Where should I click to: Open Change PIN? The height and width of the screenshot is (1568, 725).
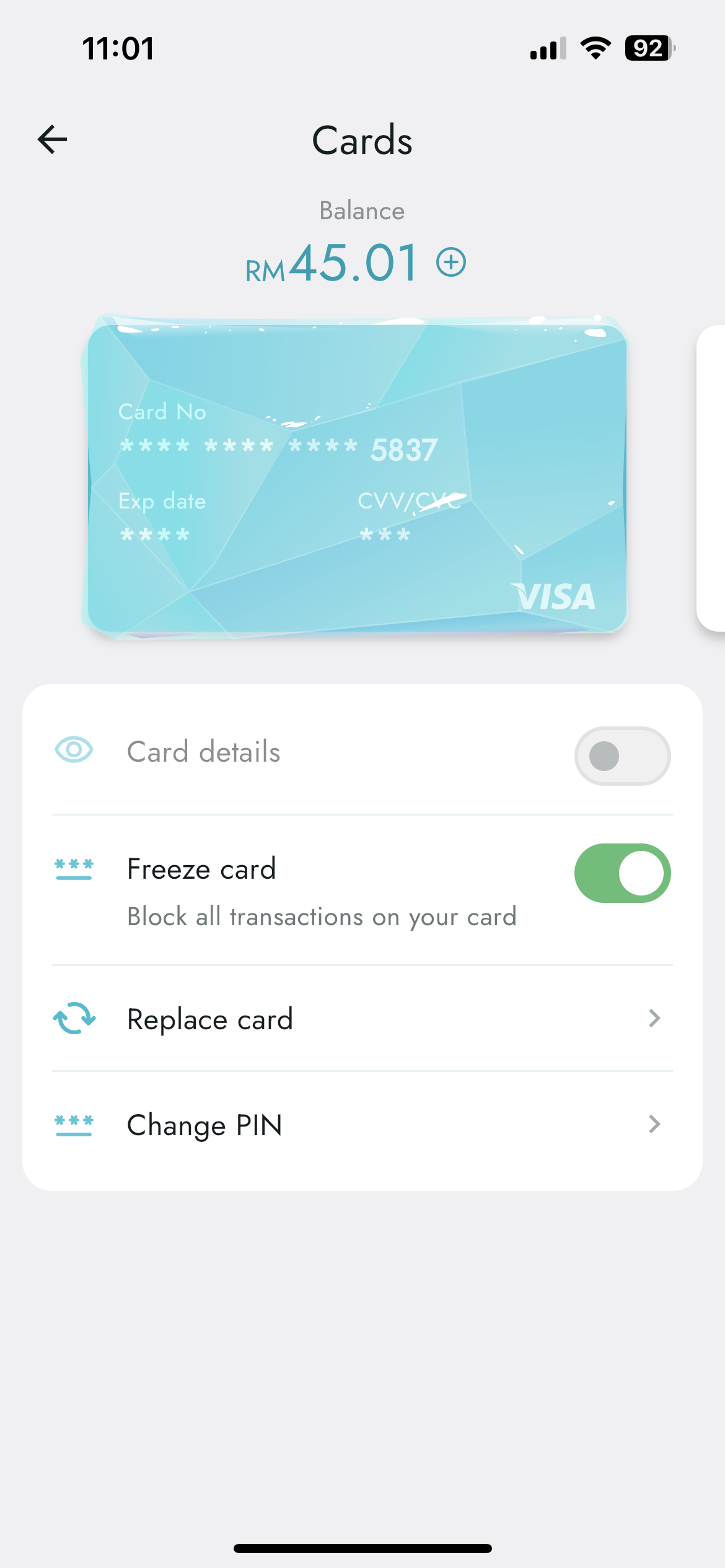(x=362, y=1125)
